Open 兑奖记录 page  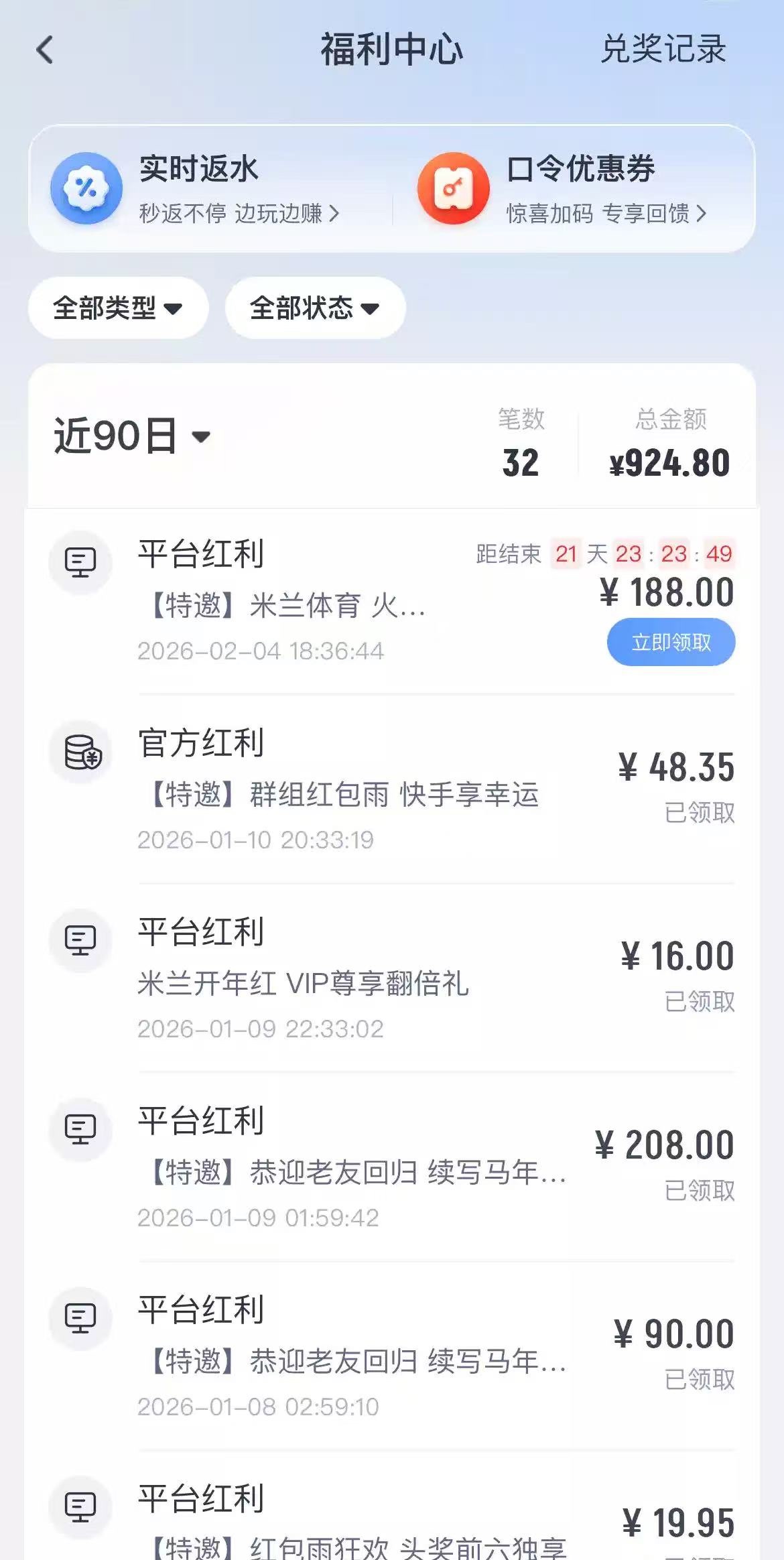(663, 49)
